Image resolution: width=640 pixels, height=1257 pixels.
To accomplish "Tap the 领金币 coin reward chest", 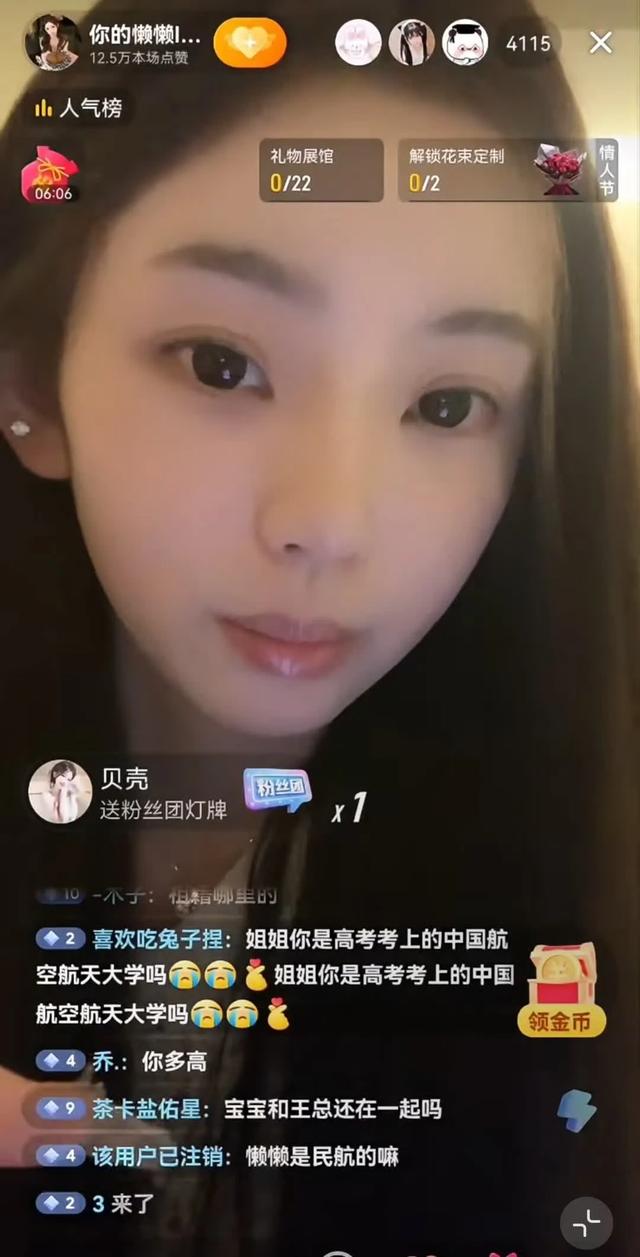I will pyautogui.click(x=561, y=990).
